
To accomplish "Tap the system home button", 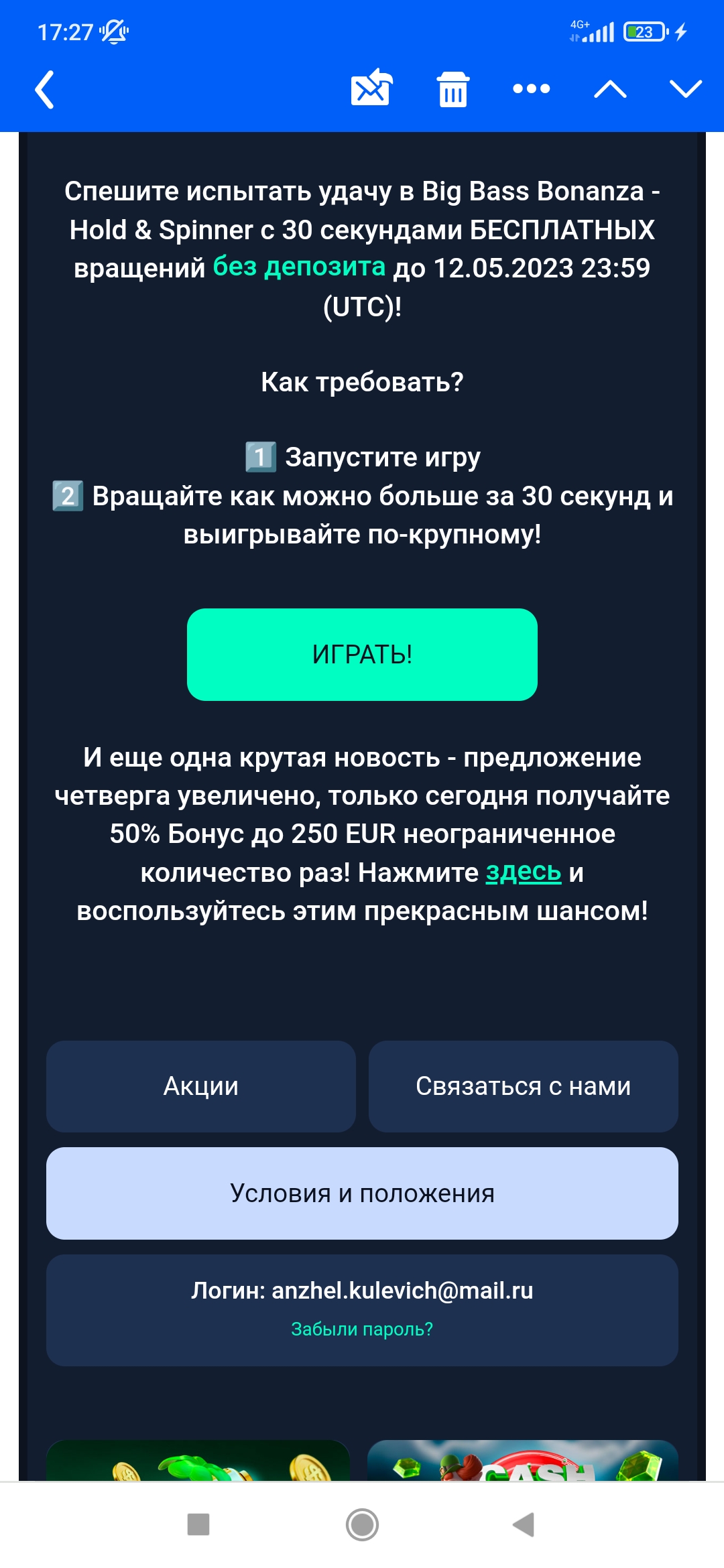I will [362, 1524].
